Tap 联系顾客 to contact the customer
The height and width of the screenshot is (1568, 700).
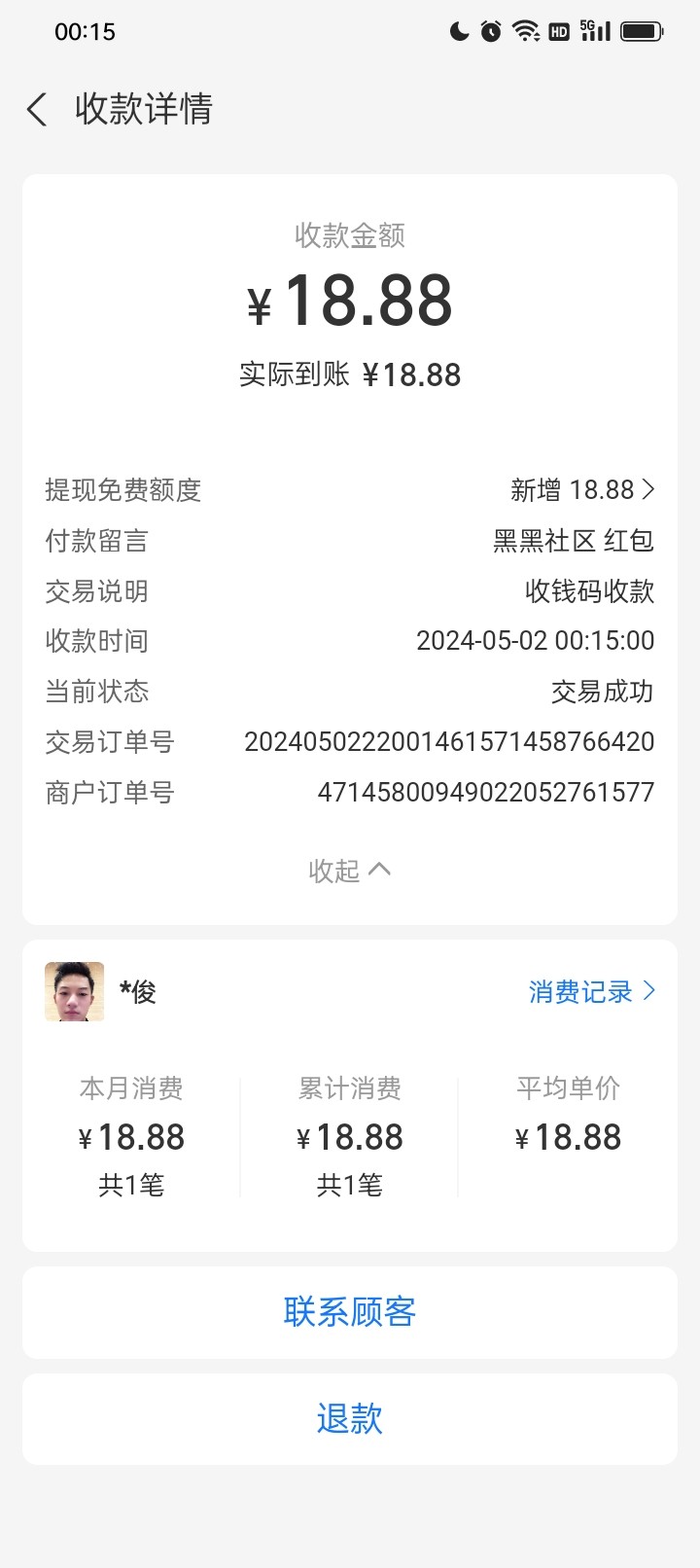tap(350, 1311)
